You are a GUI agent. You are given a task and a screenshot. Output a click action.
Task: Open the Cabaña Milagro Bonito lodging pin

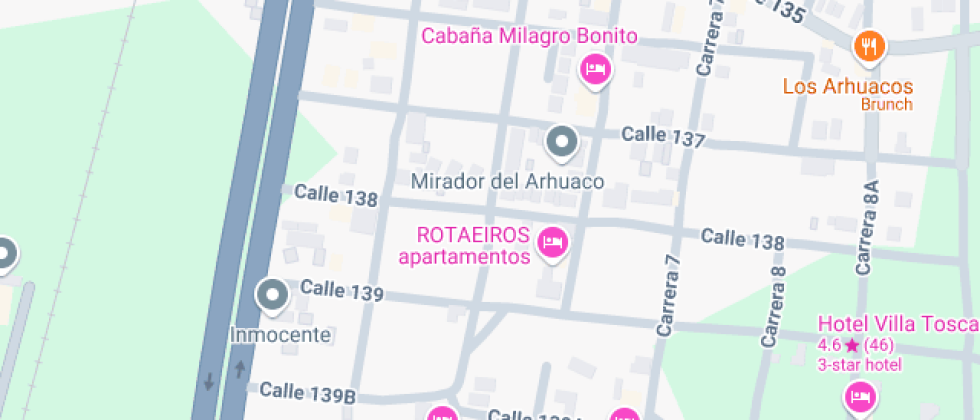595,69
